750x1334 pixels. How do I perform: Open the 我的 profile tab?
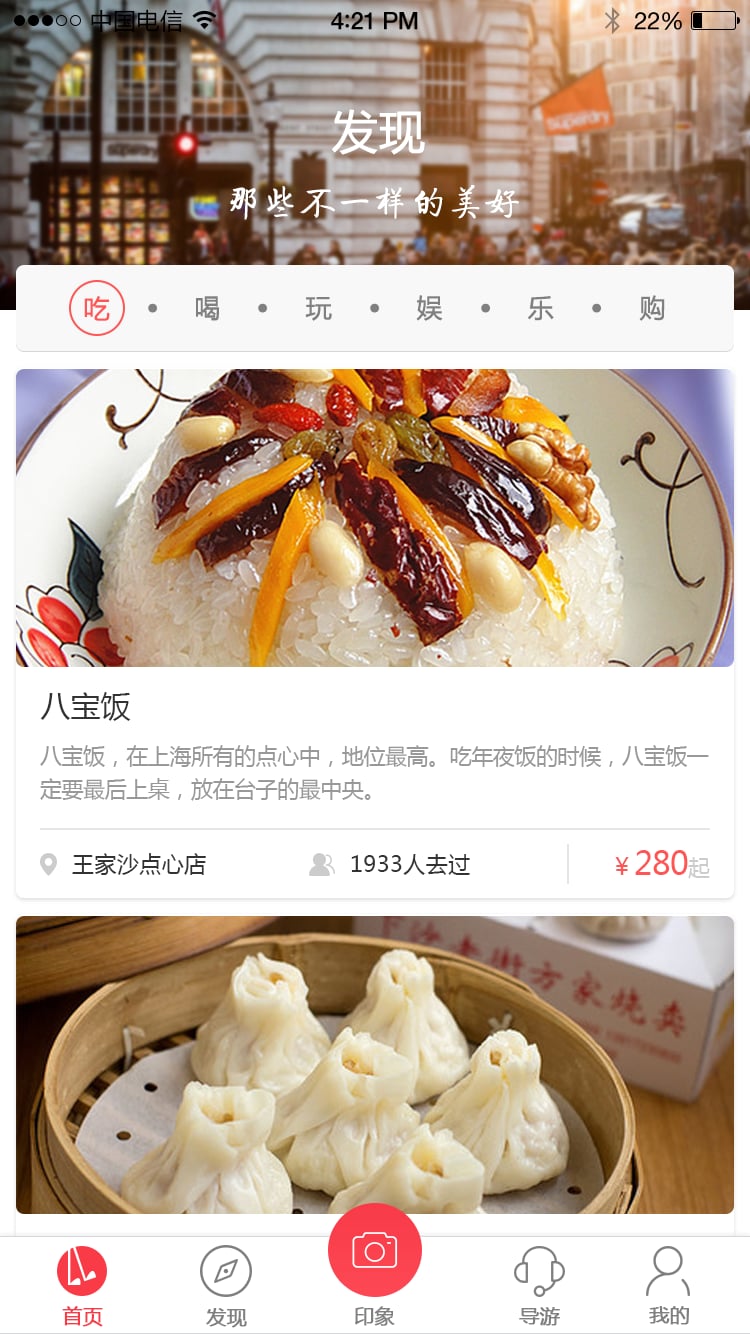[x=668, y=1286]
